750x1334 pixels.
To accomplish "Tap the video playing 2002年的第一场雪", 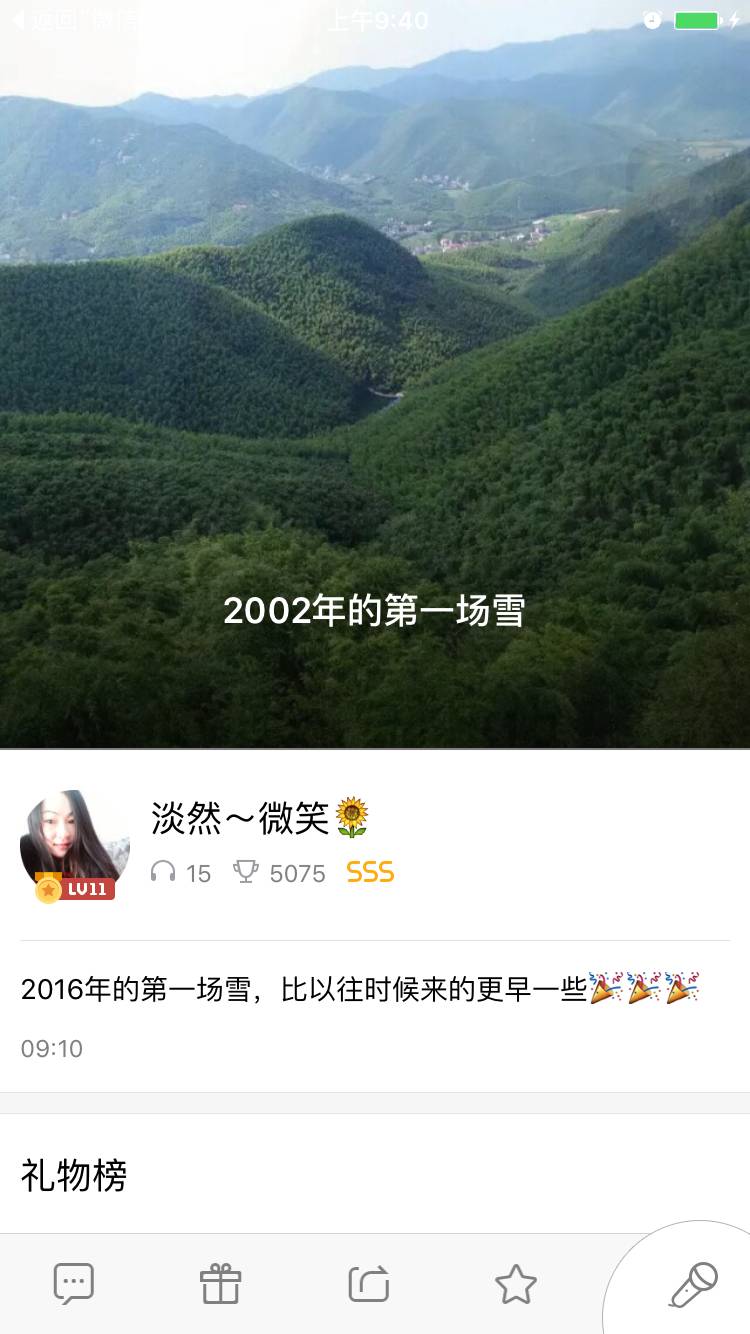I will tap(375, 400).
